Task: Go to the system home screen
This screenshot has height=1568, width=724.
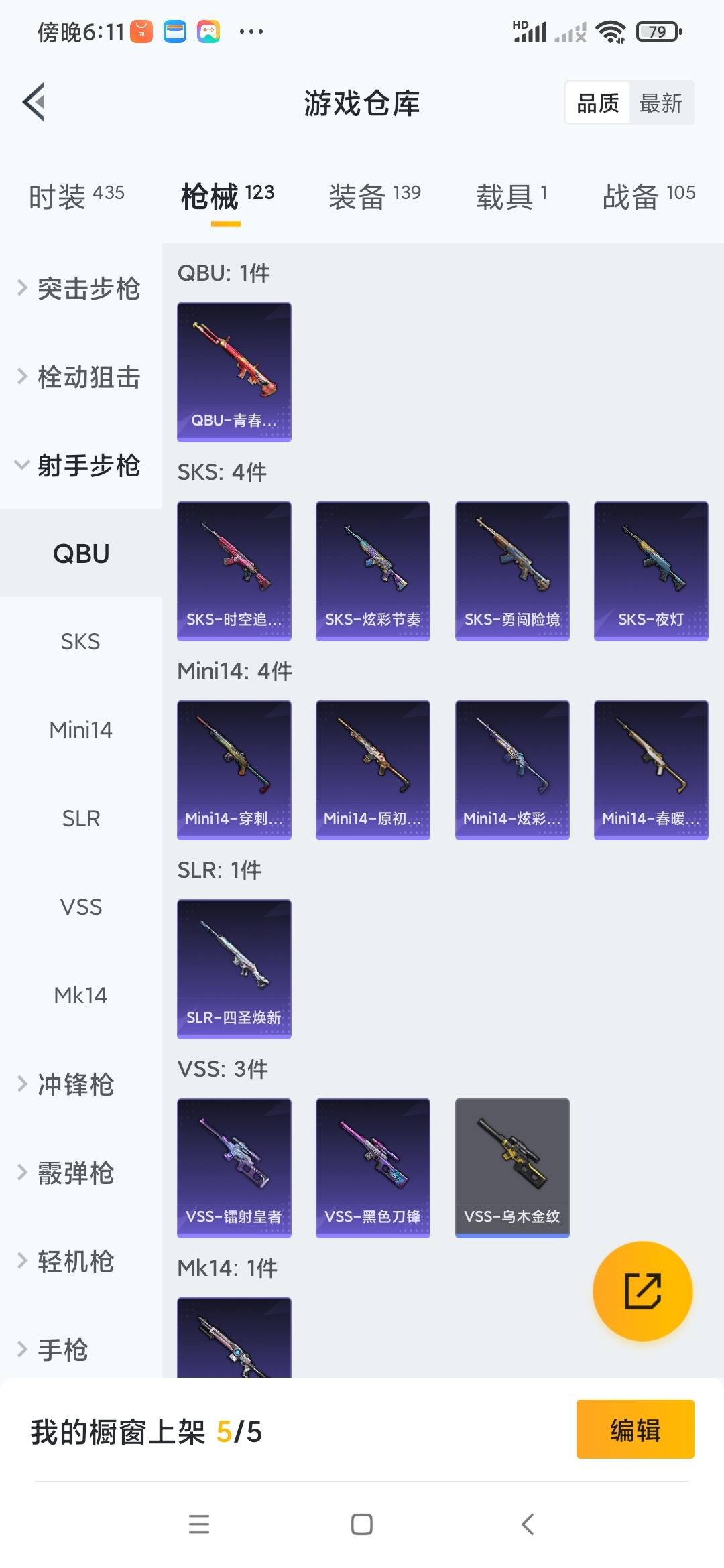Action: (x=362, y=1524)
